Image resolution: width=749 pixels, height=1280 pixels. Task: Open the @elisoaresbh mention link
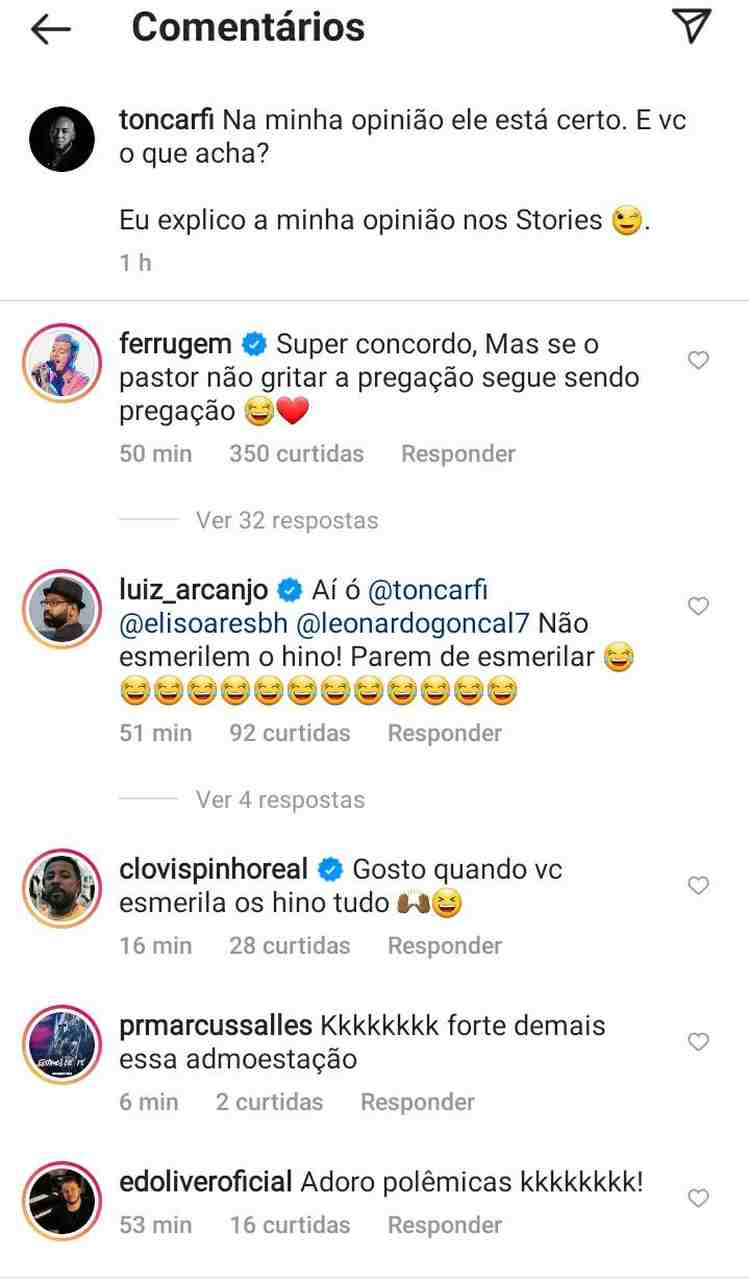[202, 623]
